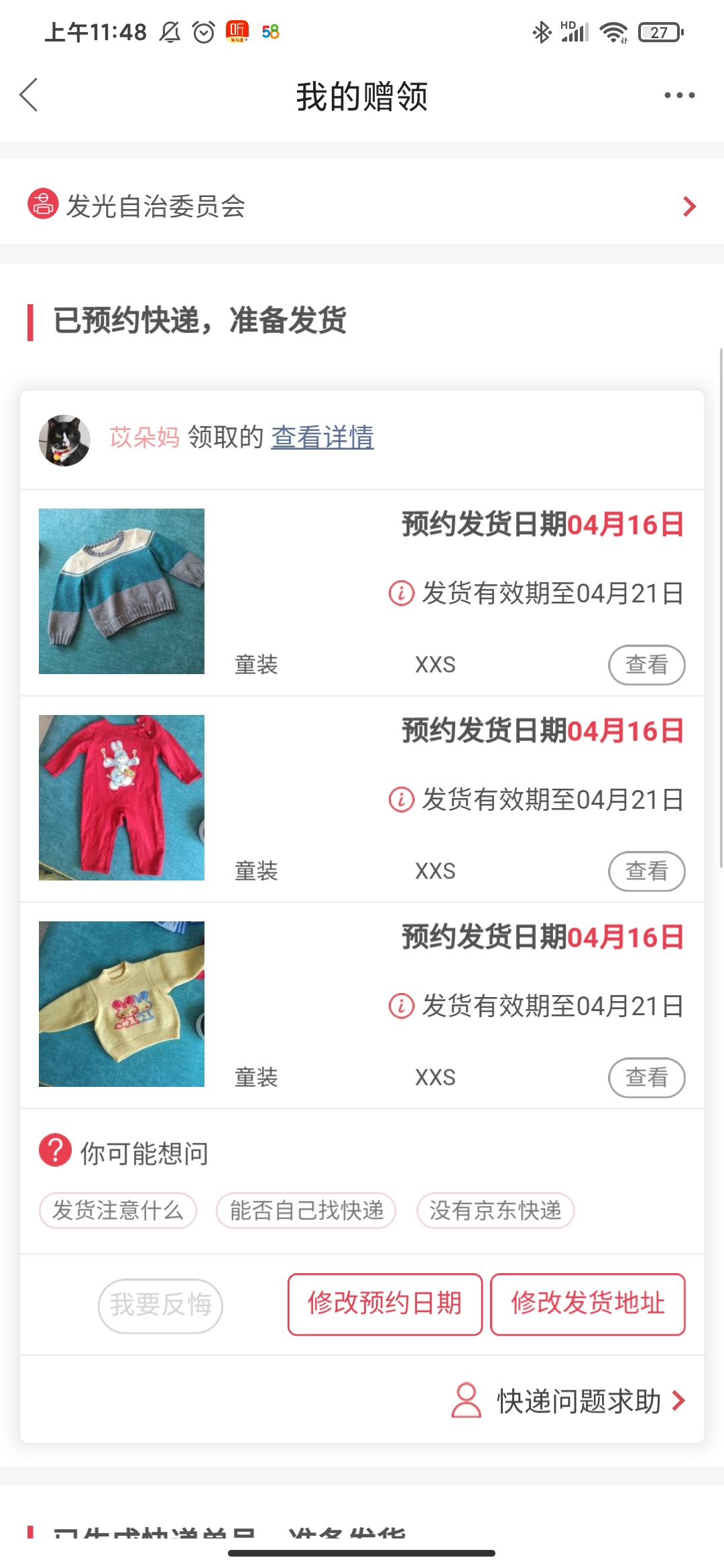The width and height of the screenshot is (724, 1568).
Task: Open the red romper photo
Action: 121,797
